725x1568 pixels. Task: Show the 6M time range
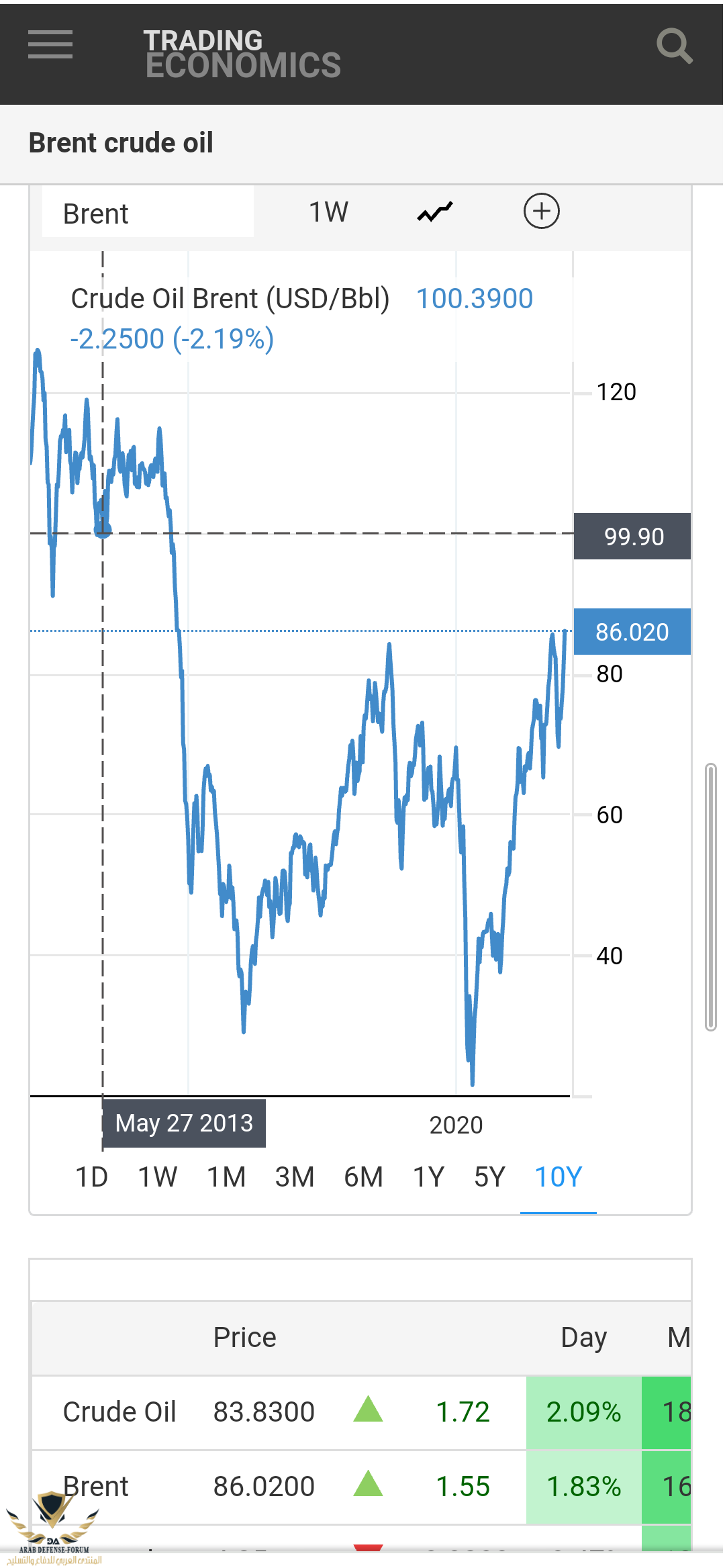pos(363,1177)
